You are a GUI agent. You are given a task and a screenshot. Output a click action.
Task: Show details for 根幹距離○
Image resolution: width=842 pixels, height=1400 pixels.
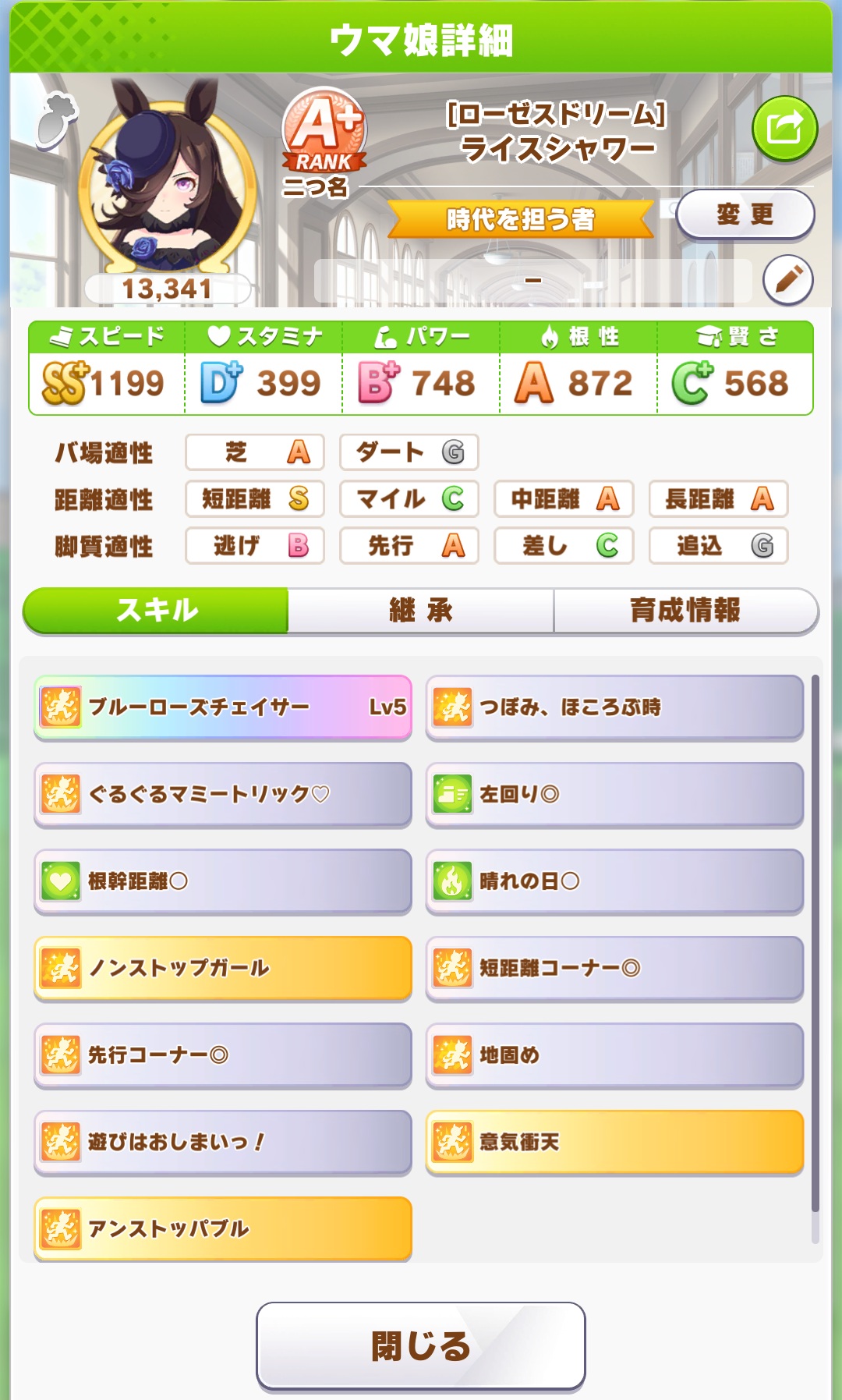click(x=223, y=881)
